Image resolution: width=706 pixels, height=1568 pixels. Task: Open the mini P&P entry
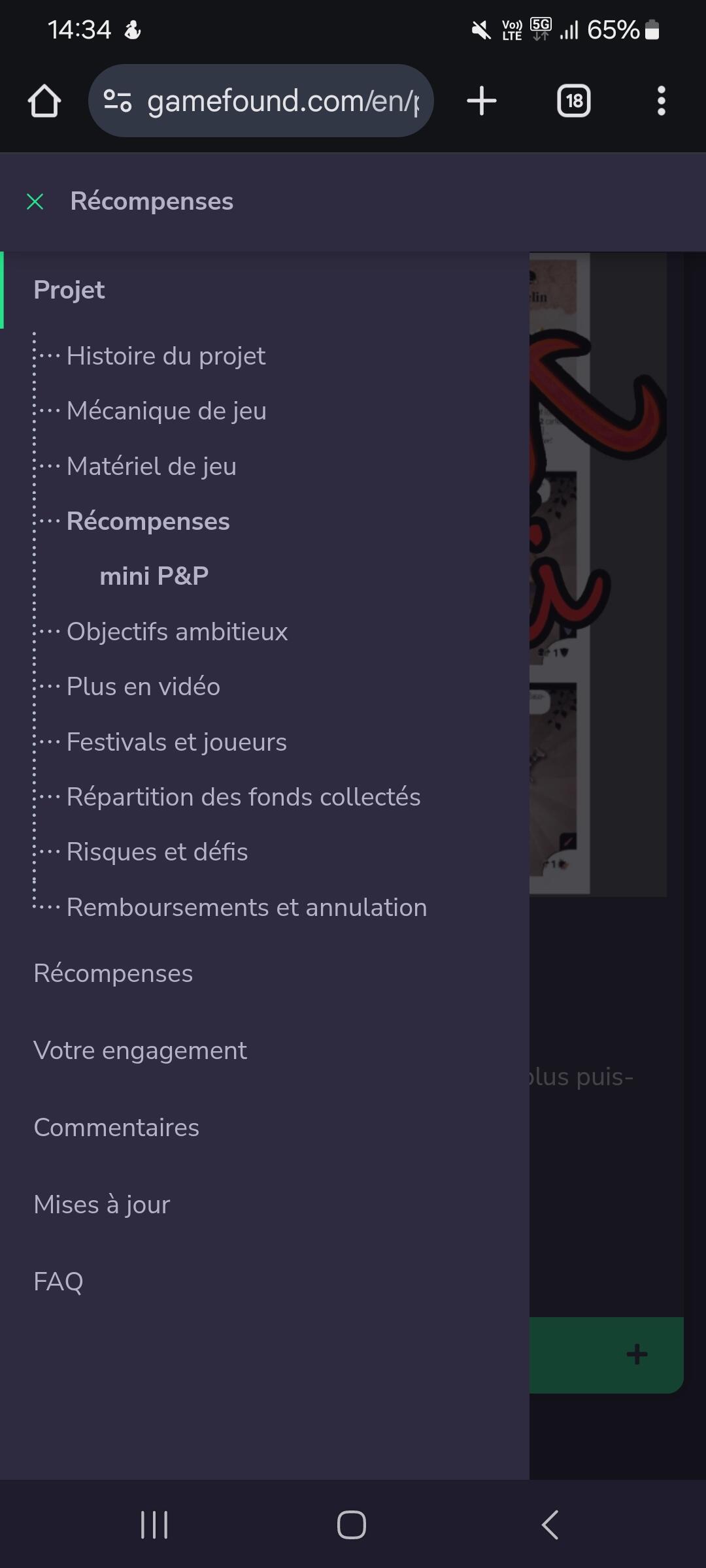click(154, 576)
